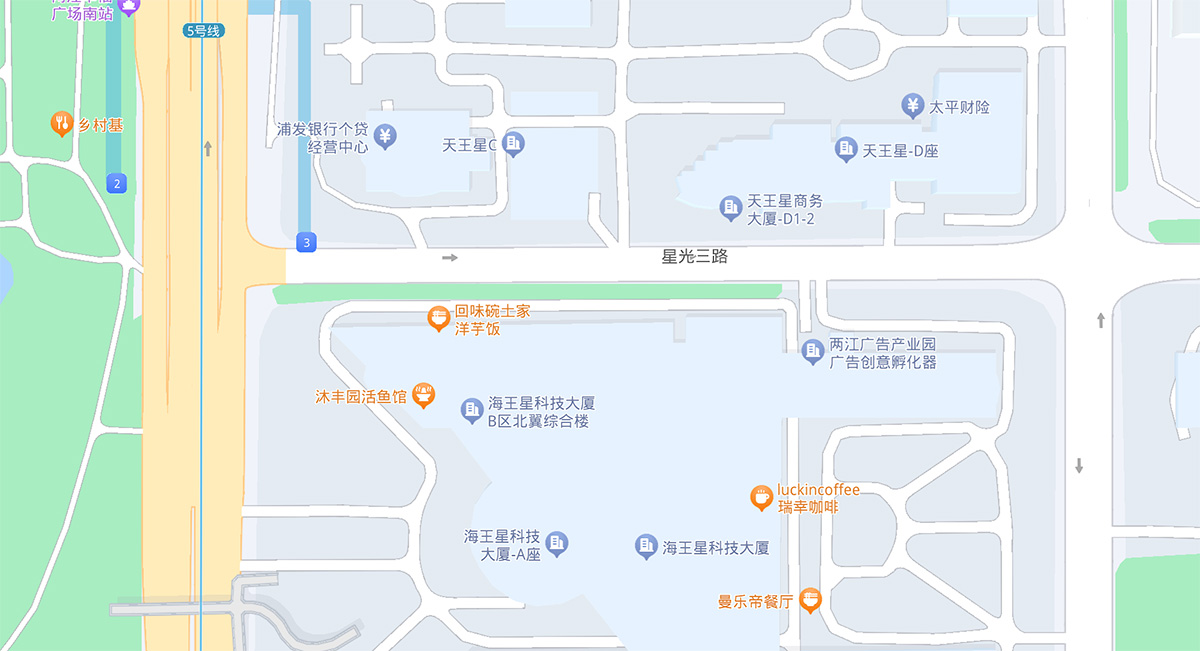Select the 天王星-D座 building marker
The height and width of the screenshot is (651, 1200).
pyautogui.click(x=846, y=150)
